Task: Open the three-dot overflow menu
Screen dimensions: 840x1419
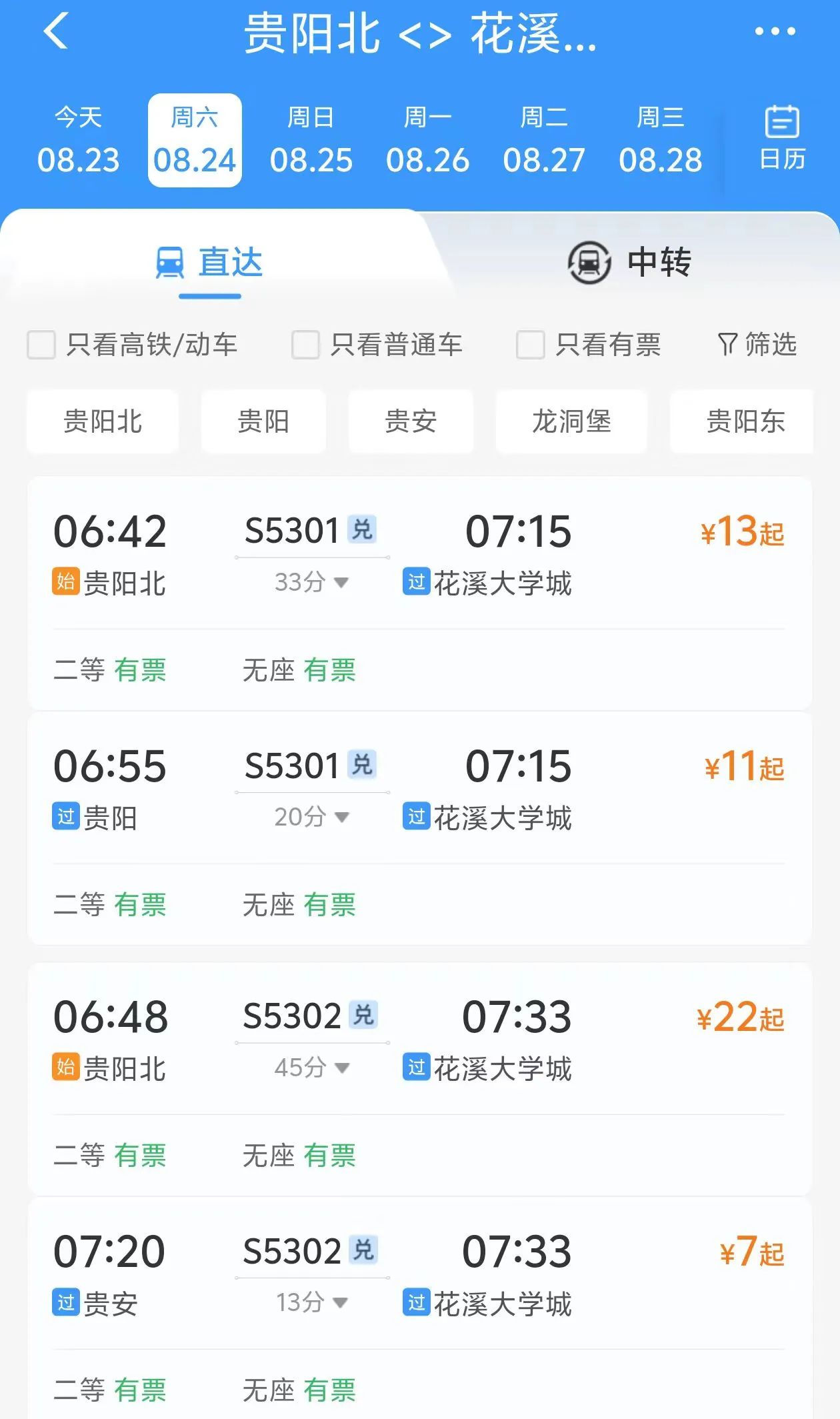Action: [775, 31]
